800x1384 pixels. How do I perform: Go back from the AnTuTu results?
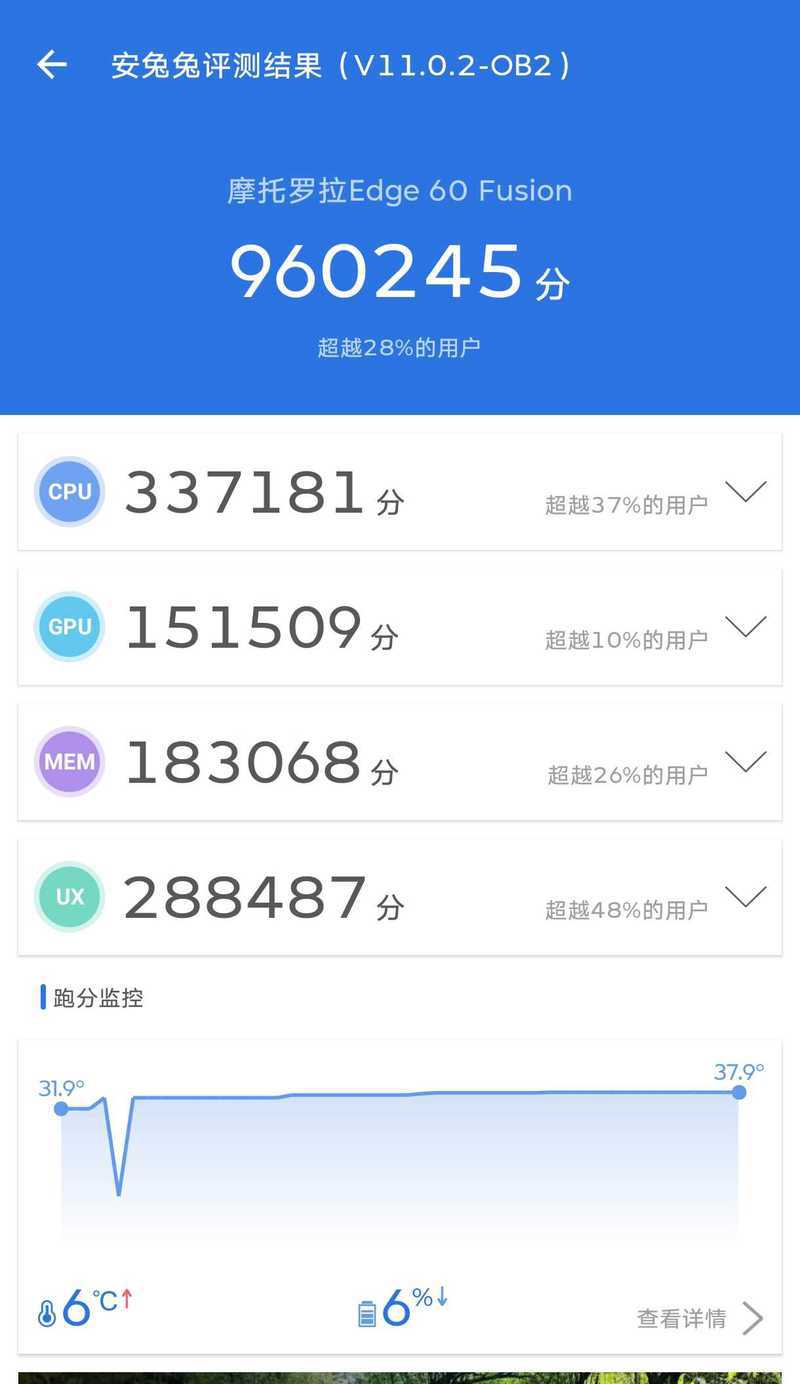tap(52, 66)
